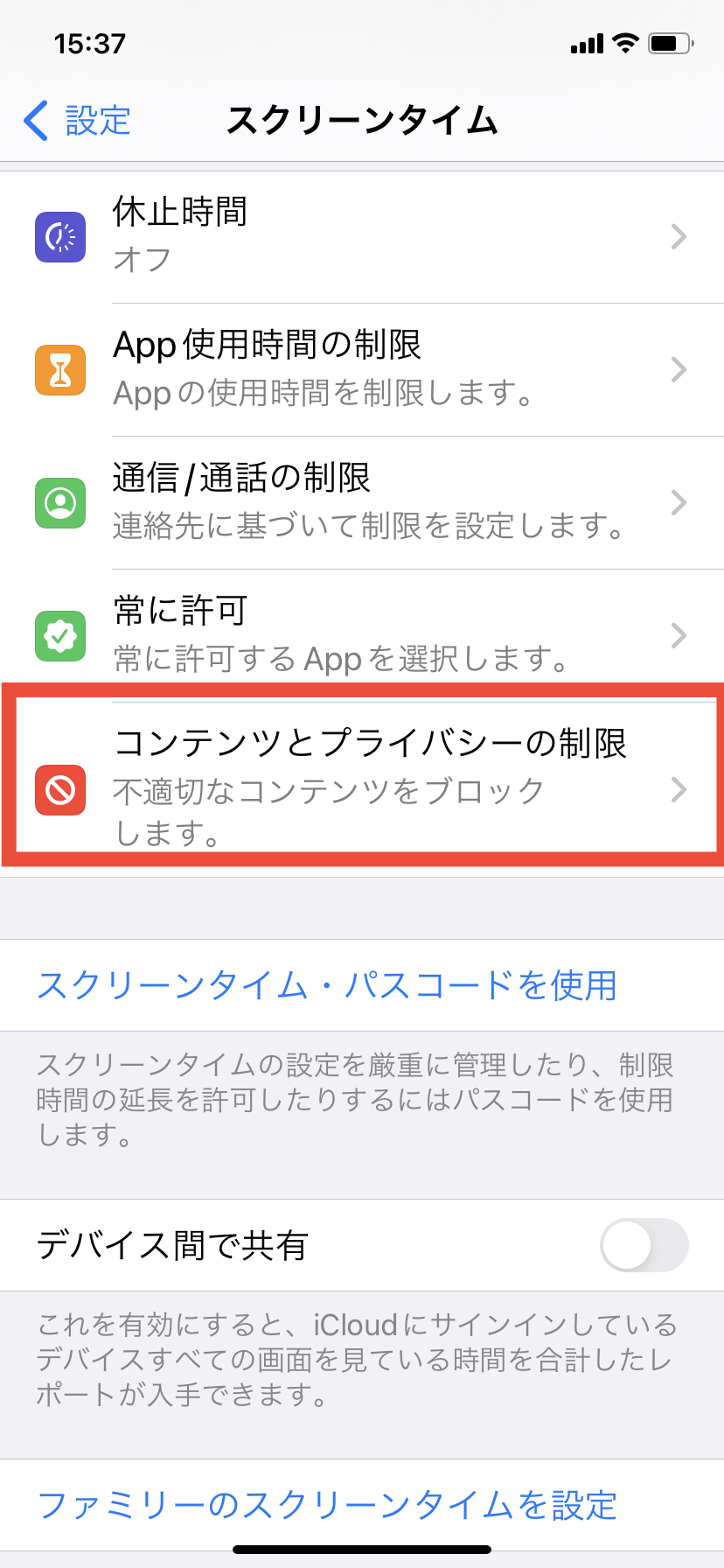This screenshot has width=724, height=1568.
Task: Open 休止時間 settings
Action: pyautogui.click(x=362, y=236)
